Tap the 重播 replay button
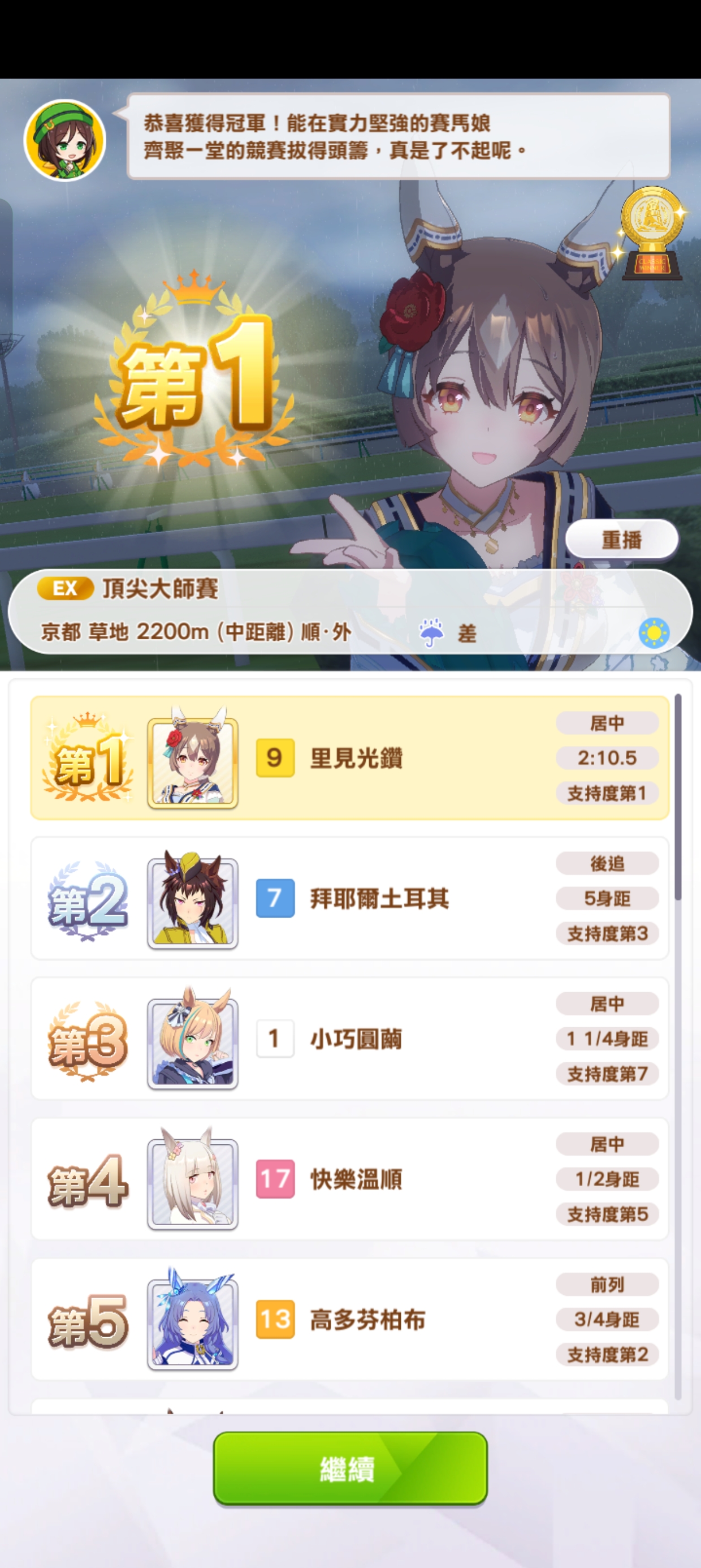The width and height of the screenshot is (701, 1568). click(621, 539)
